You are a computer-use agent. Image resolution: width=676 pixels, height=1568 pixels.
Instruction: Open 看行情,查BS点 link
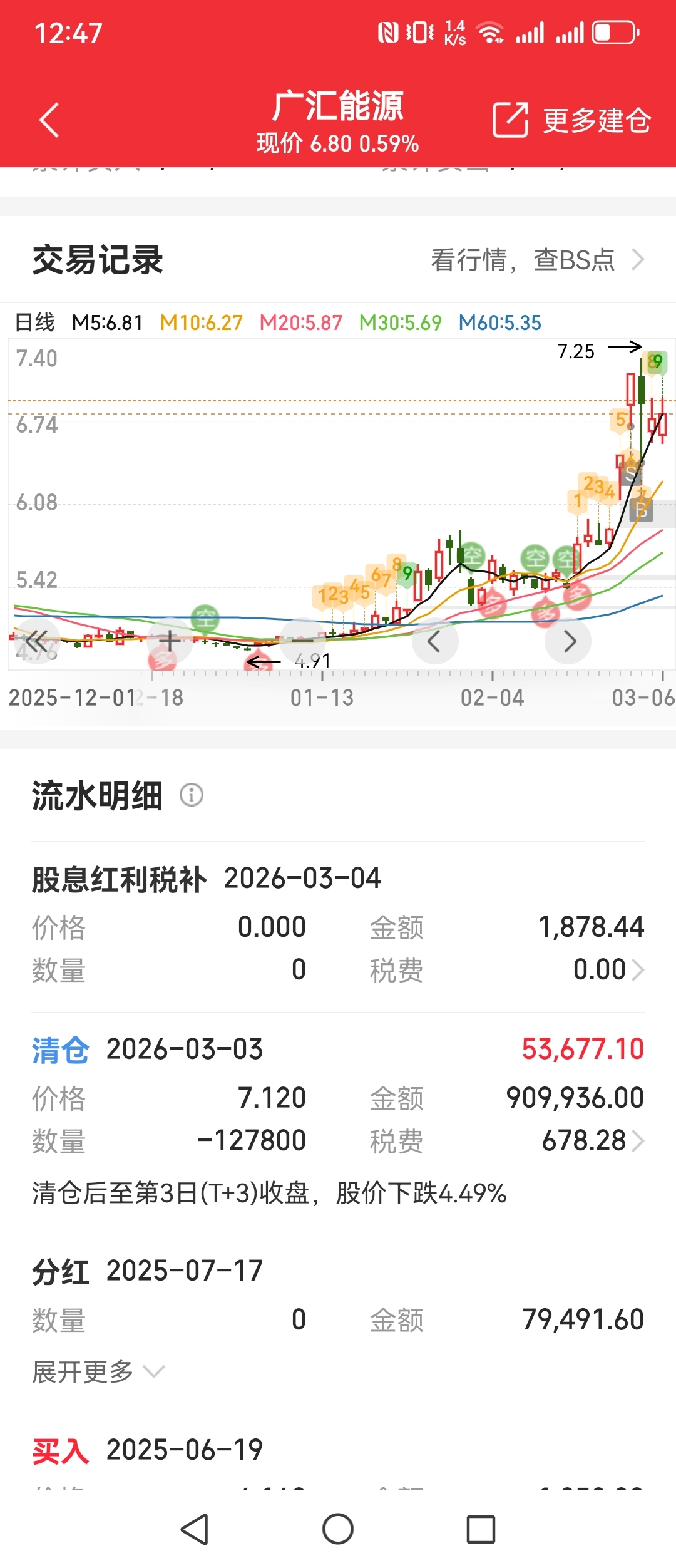pyautogui.click(x=538, y=260)
